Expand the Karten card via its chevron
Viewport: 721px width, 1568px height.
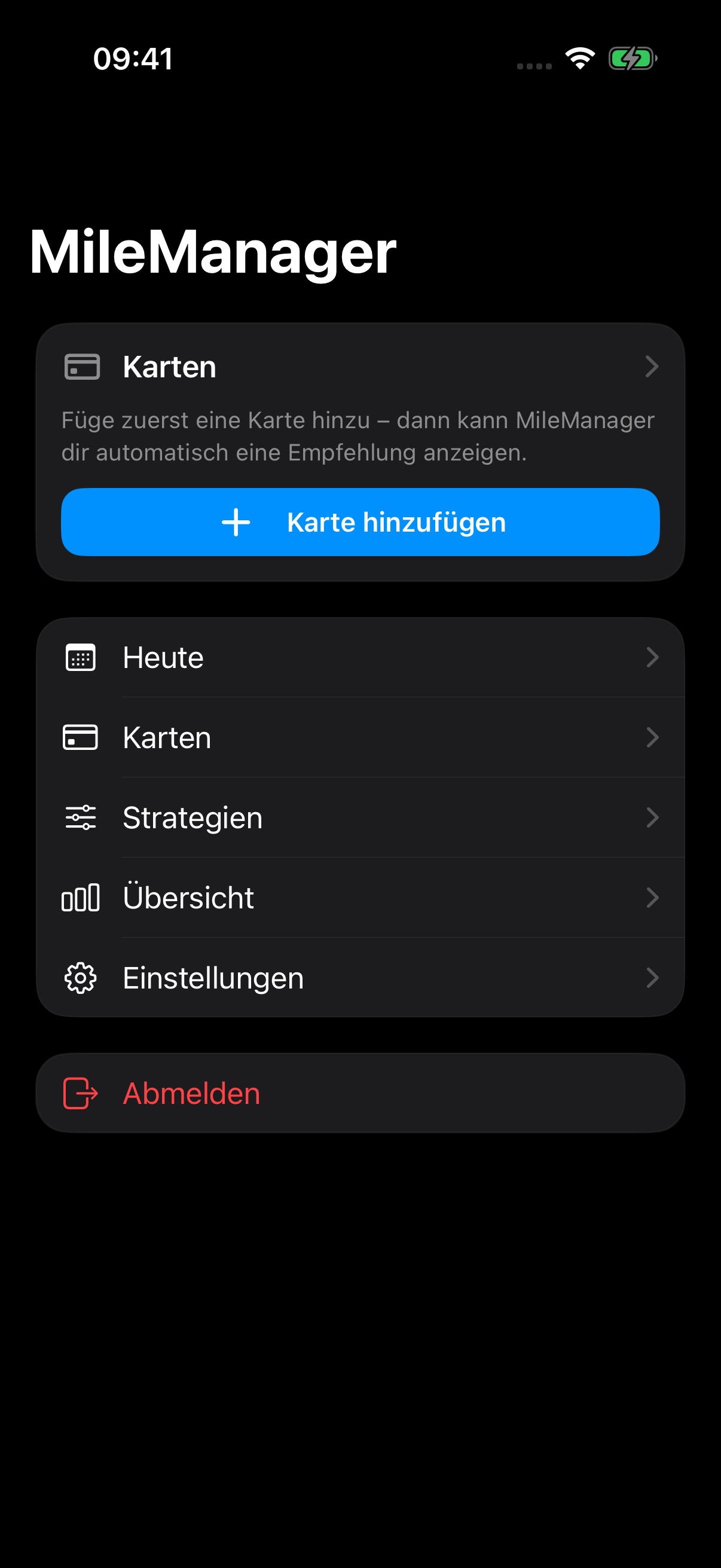coord(652,367)
